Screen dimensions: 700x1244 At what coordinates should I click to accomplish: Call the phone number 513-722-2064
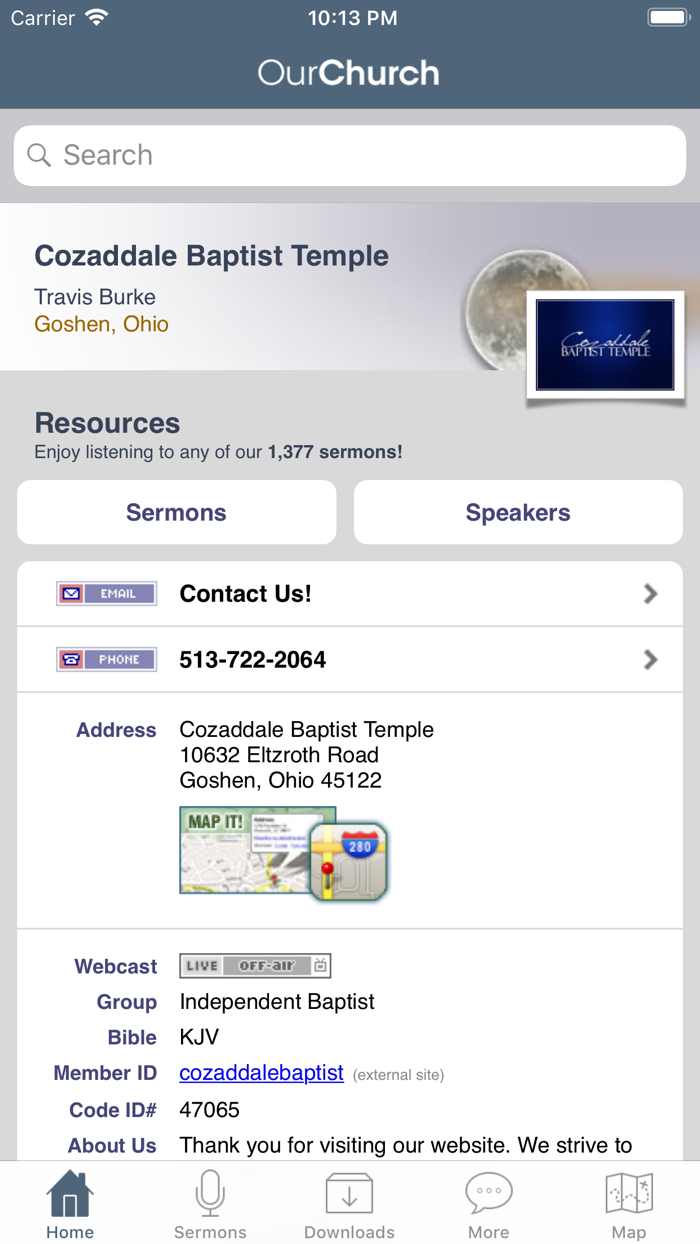click(350, 660)
